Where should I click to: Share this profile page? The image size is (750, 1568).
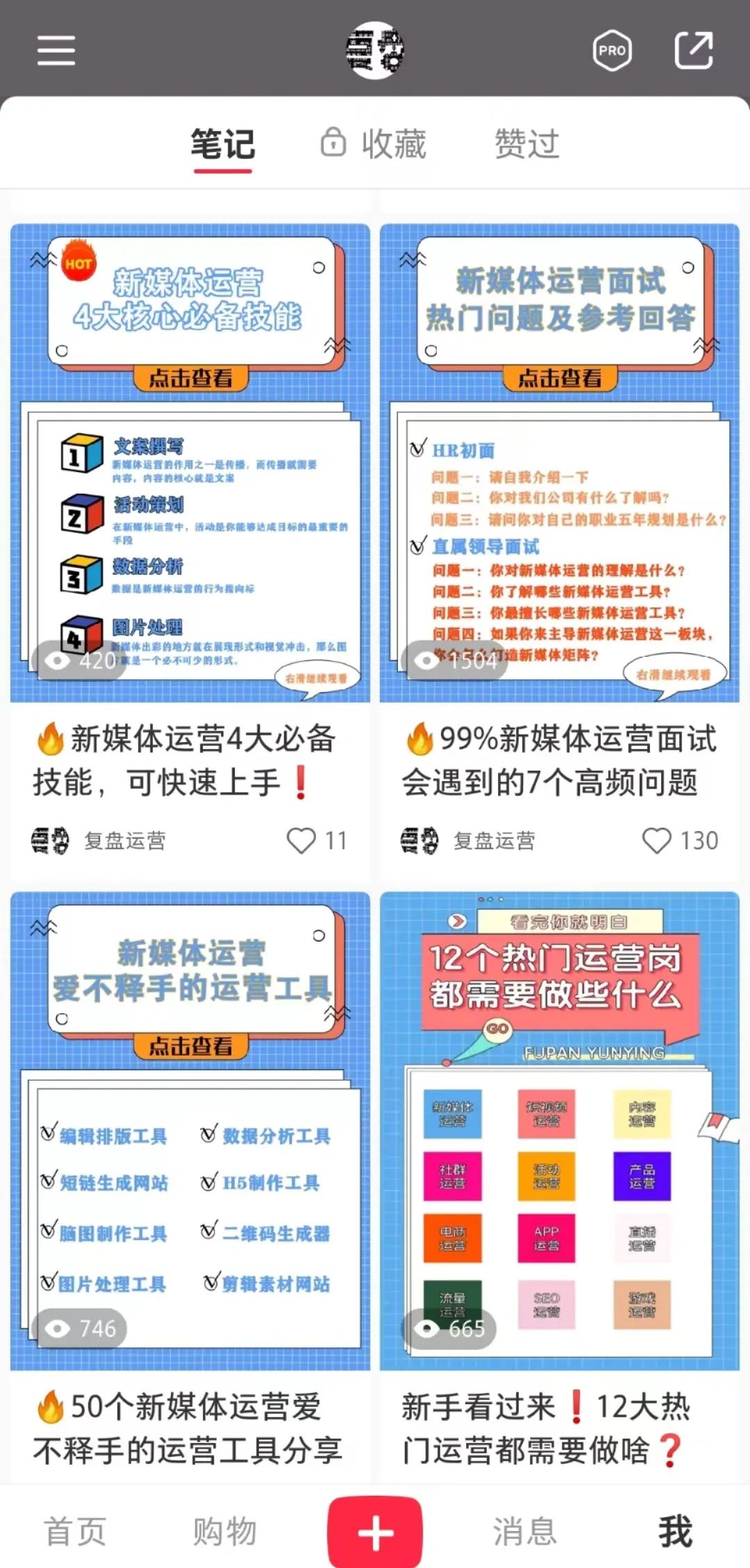pyautogui.click(x=694, y=51)
